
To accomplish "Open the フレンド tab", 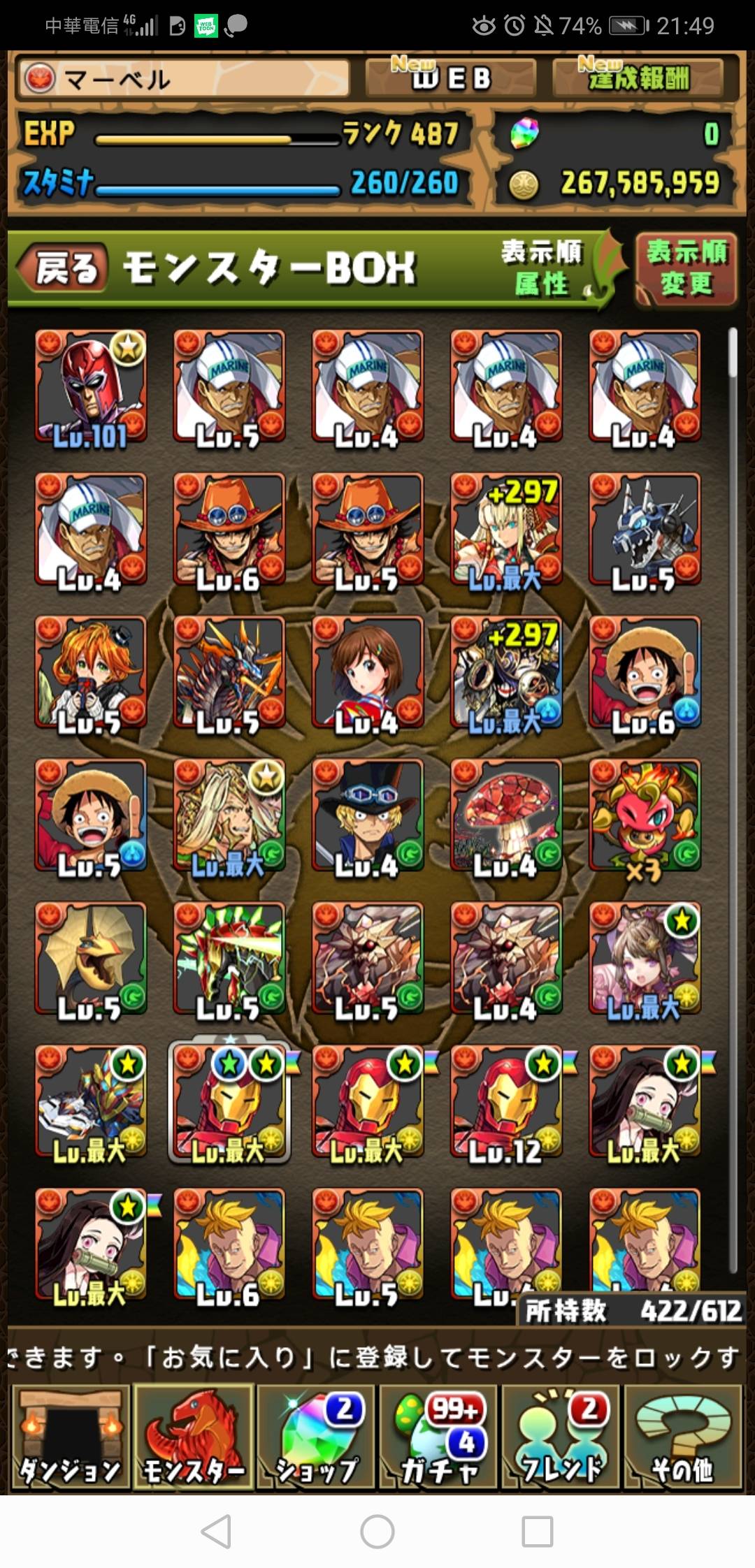I will pyautogui.click(x=561, y=1438).
